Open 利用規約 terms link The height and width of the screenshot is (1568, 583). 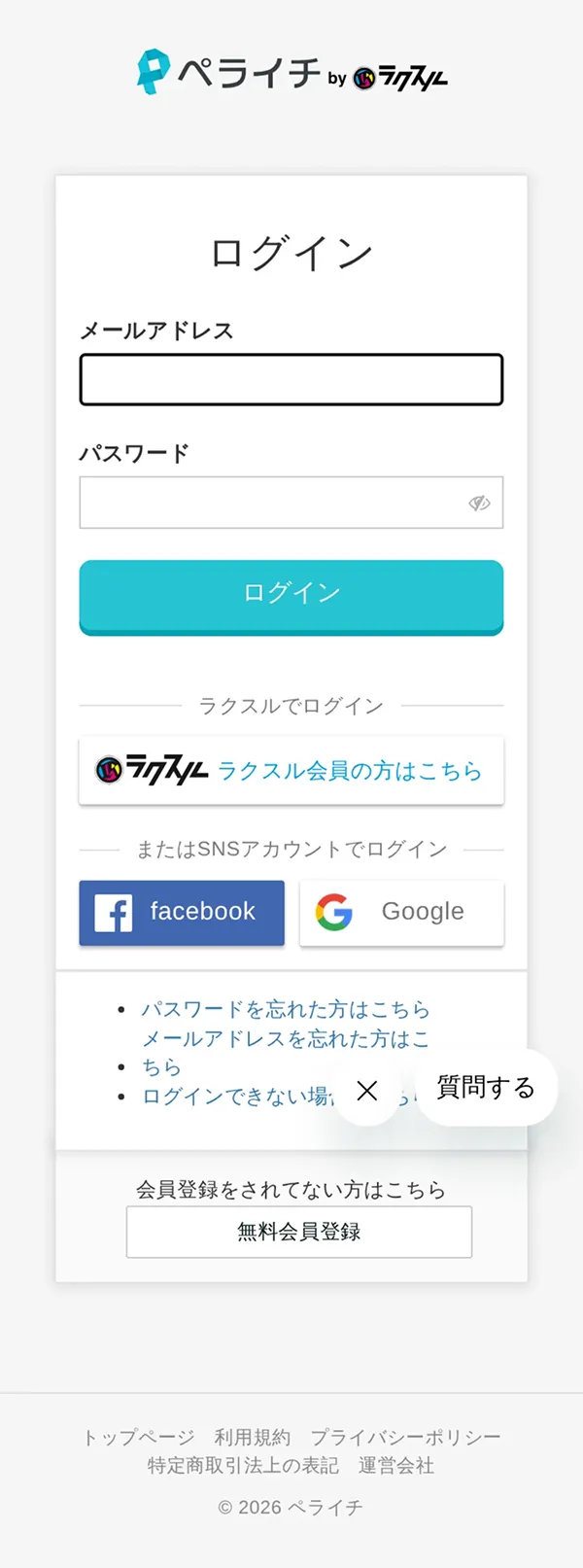click(x=253, y=1437)
